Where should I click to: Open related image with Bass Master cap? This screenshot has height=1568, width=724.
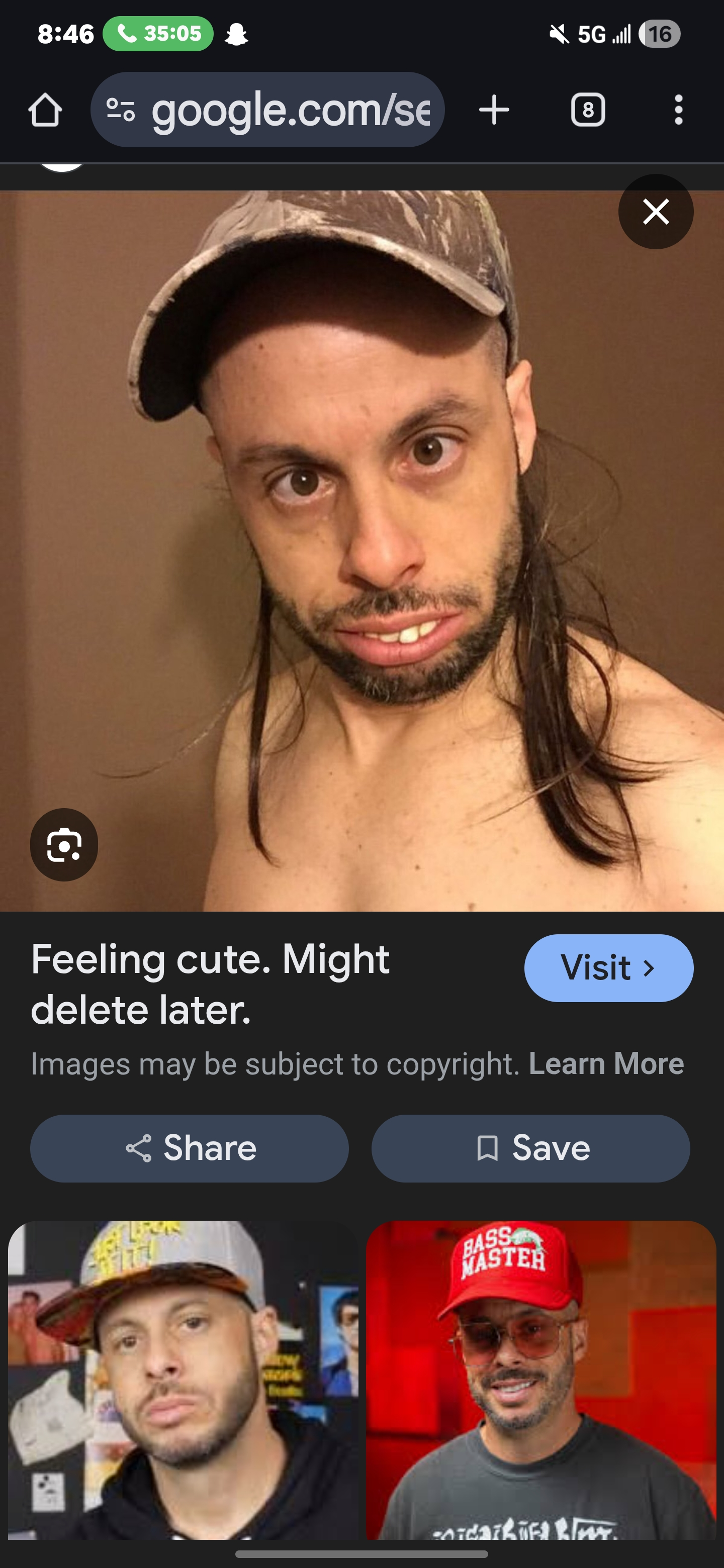point(540,1380)
